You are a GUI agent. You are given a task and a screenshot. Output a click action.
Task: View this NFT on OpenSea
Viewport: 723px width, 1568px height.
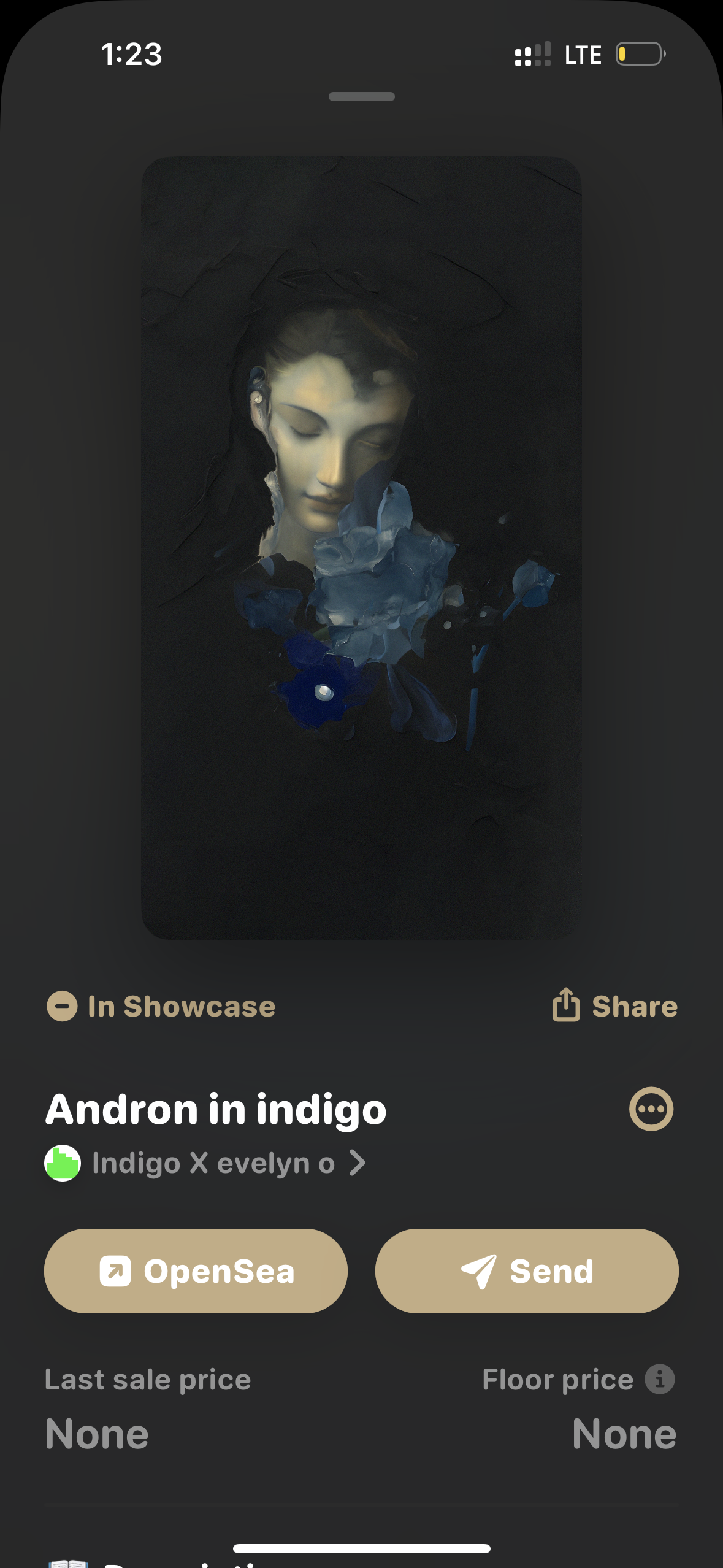[x=196, y=1271]
